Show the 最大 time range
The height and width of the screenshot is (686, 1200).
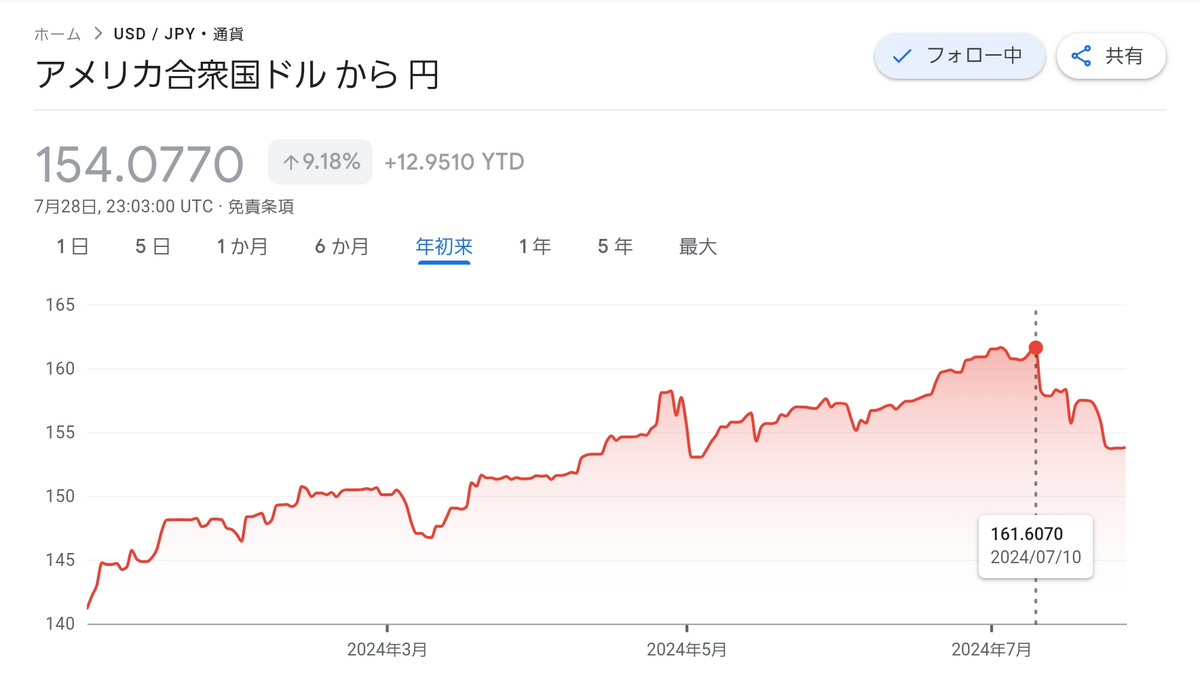coord(698,246)
